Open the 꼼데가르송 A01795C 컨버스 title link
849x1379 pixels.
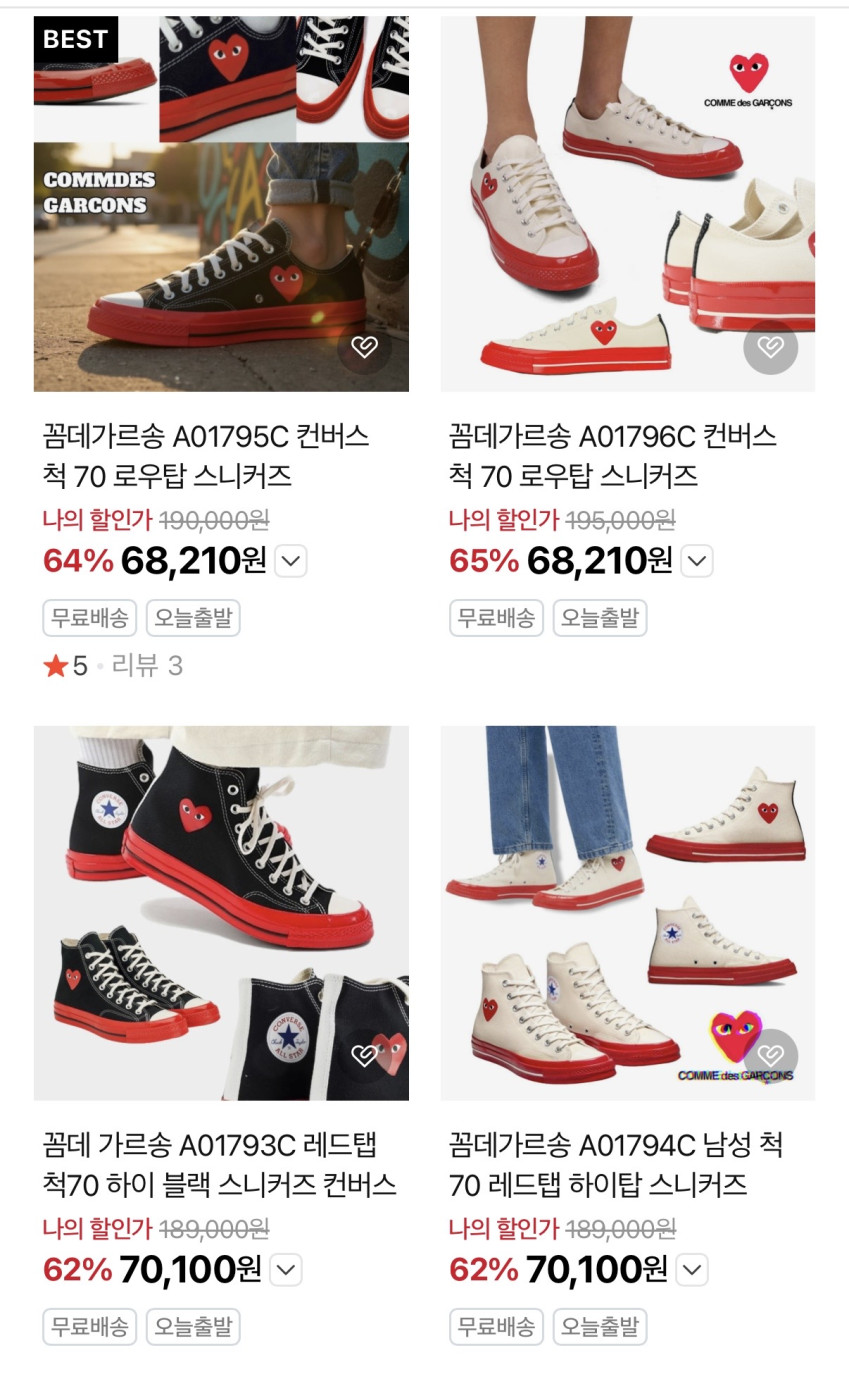point(205,456)
